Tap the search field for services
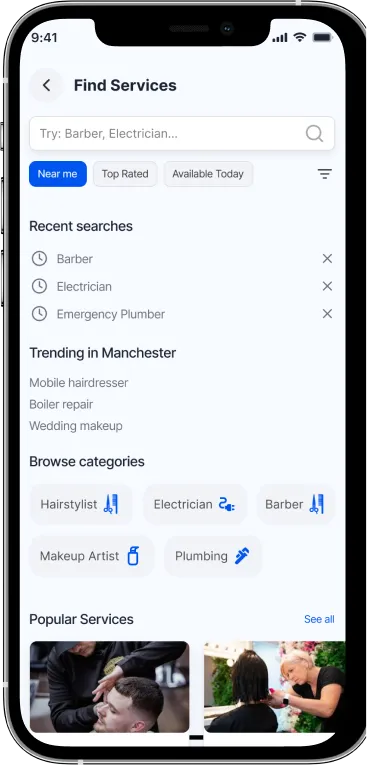 click(182, 133)
